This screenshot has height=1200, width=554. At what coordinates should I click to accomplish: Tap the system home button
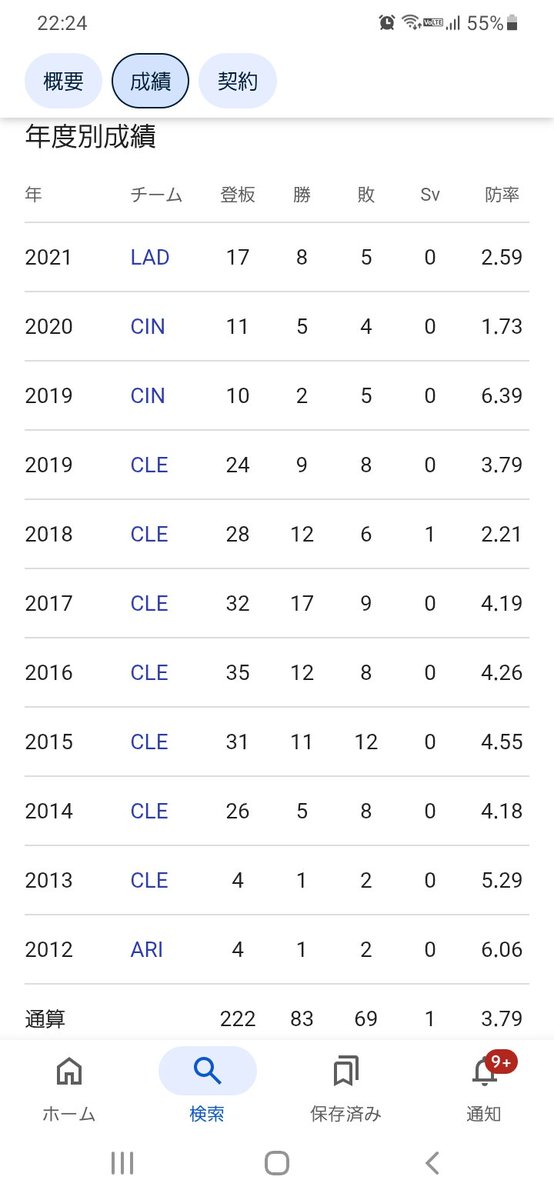point(277,1163)
